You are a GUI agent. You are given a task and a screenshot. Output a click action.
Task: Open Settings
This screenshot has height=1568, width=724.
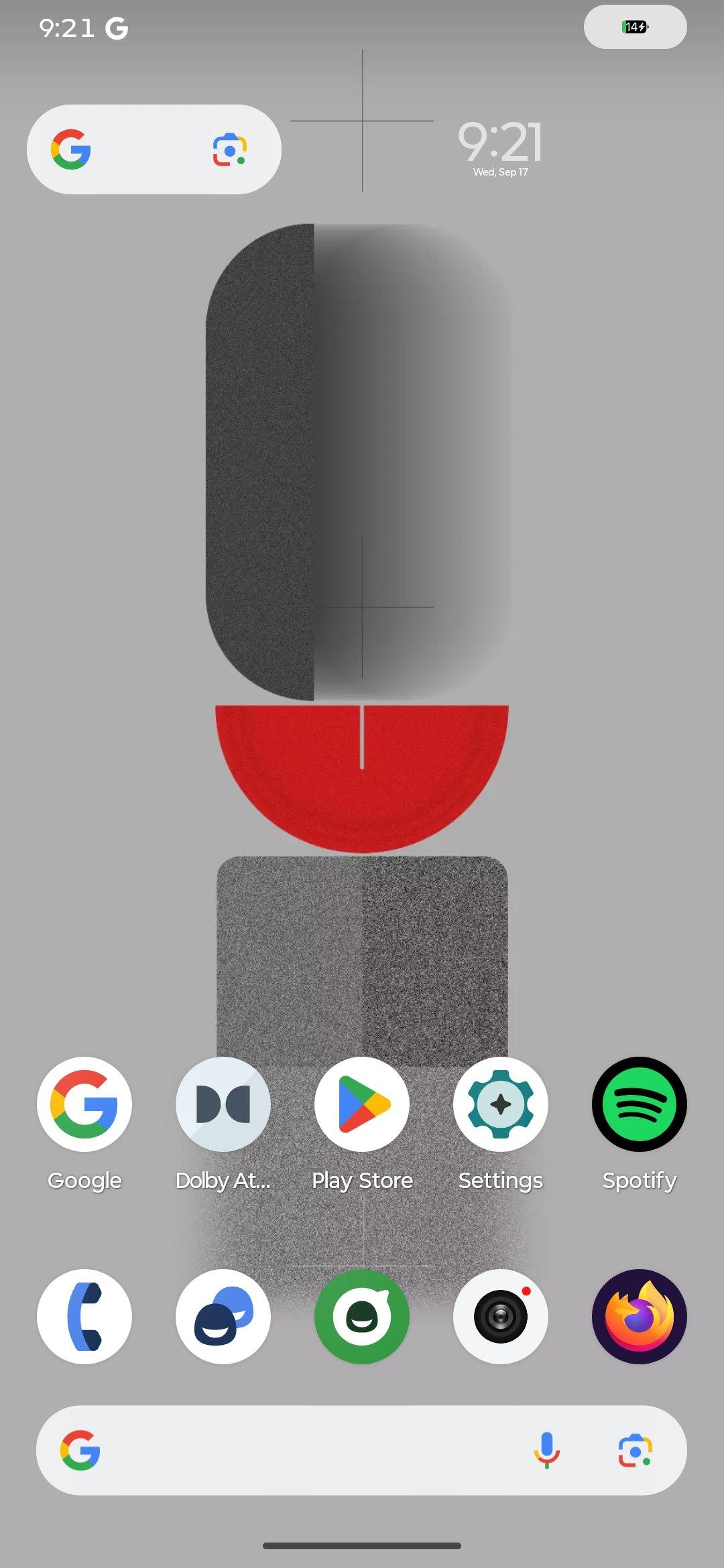click(x=501, y=1104)
